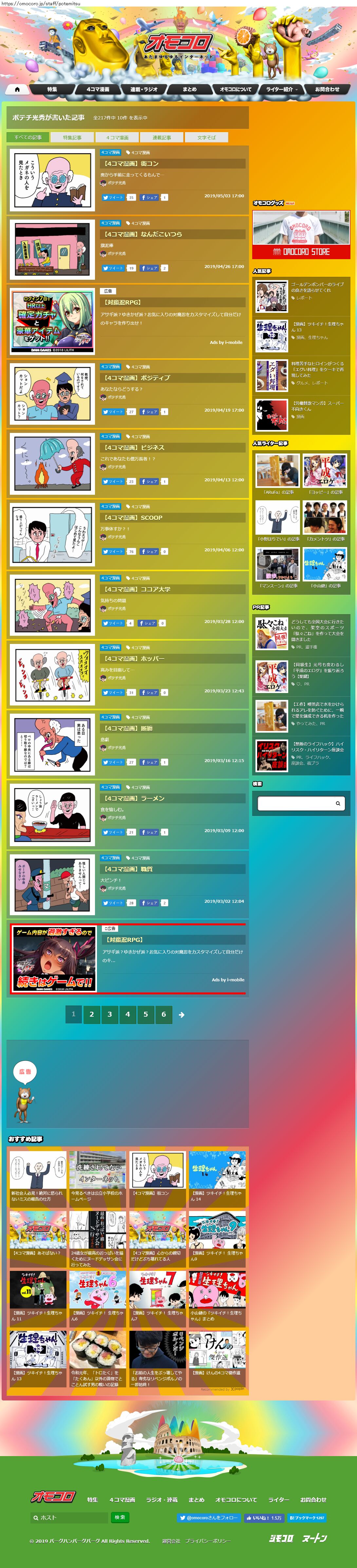
Task: Go to the home icon in top navigation
Action: click(x=17, y=89)
